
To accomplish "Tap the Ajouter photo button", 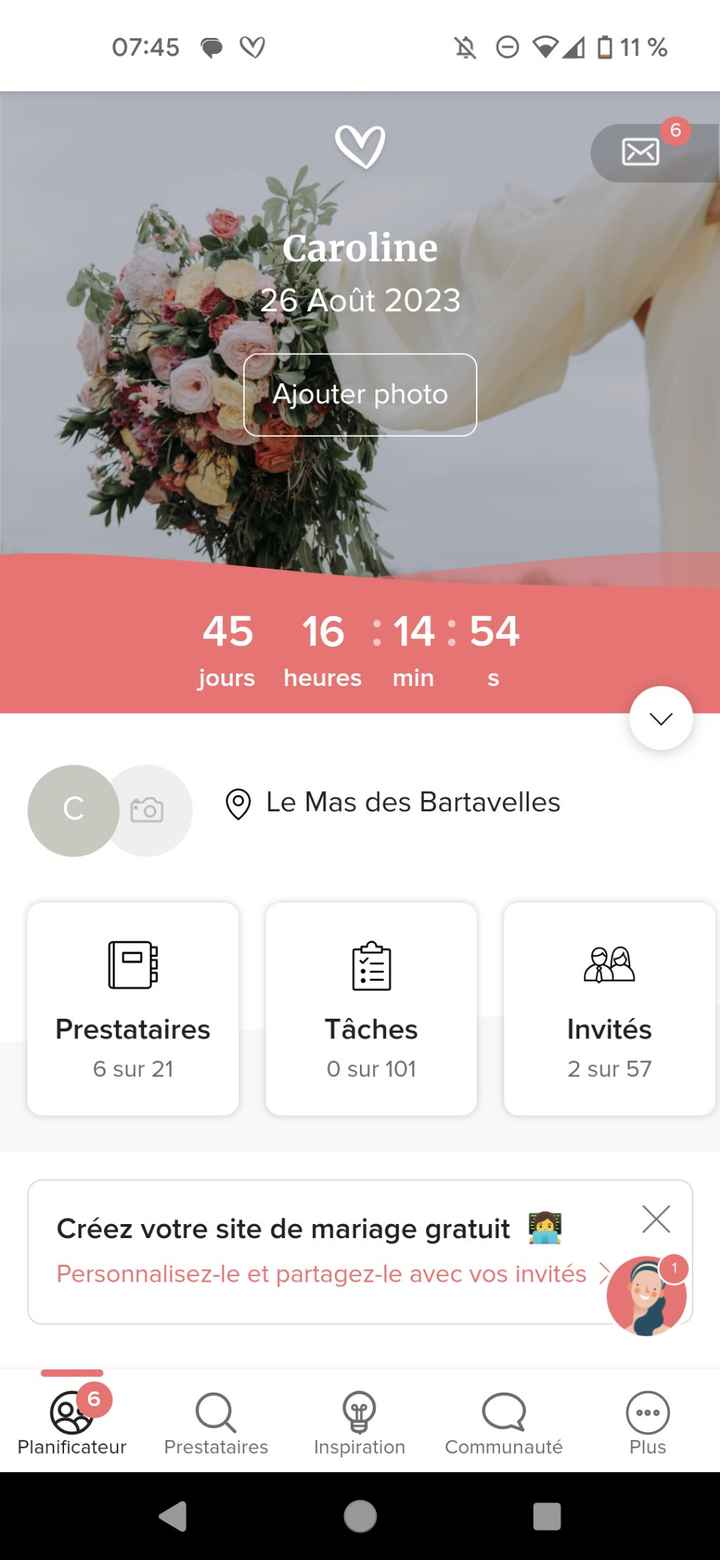I will 360,394.
